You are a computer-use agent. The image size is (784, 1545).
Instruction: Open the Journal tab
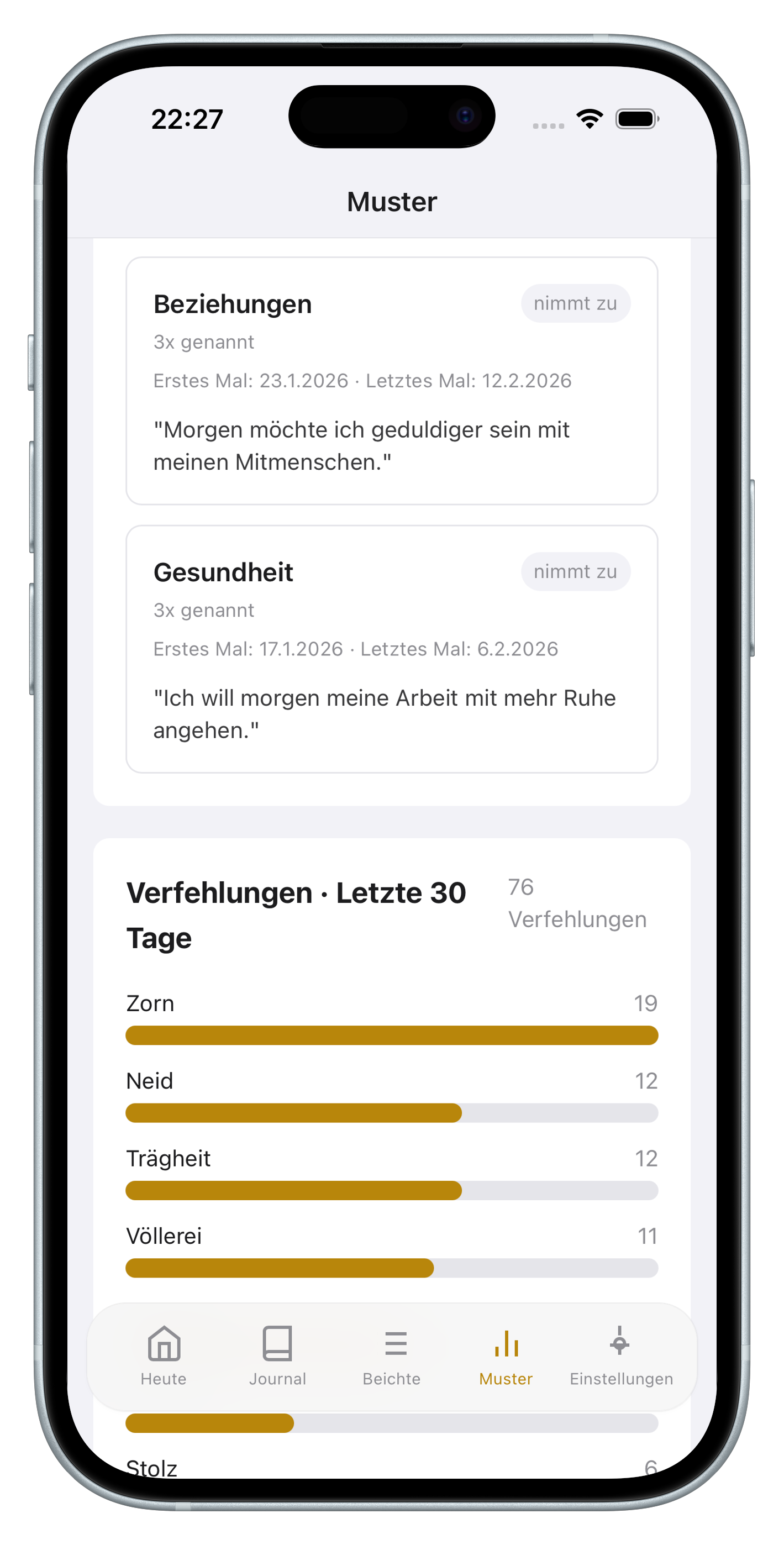[x=277, y=1355]
